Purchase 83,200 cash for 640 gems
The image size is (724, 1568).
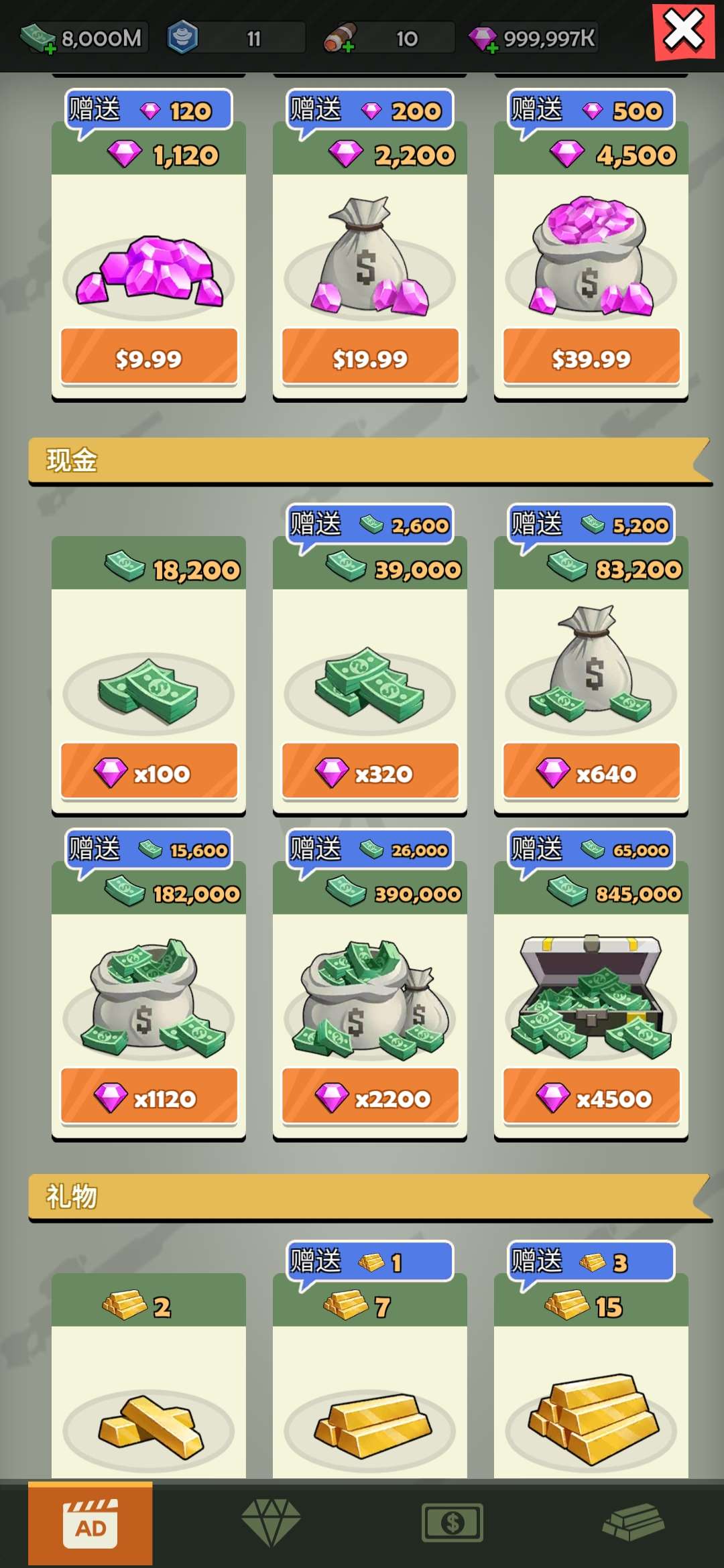click(x=591, y=772)
